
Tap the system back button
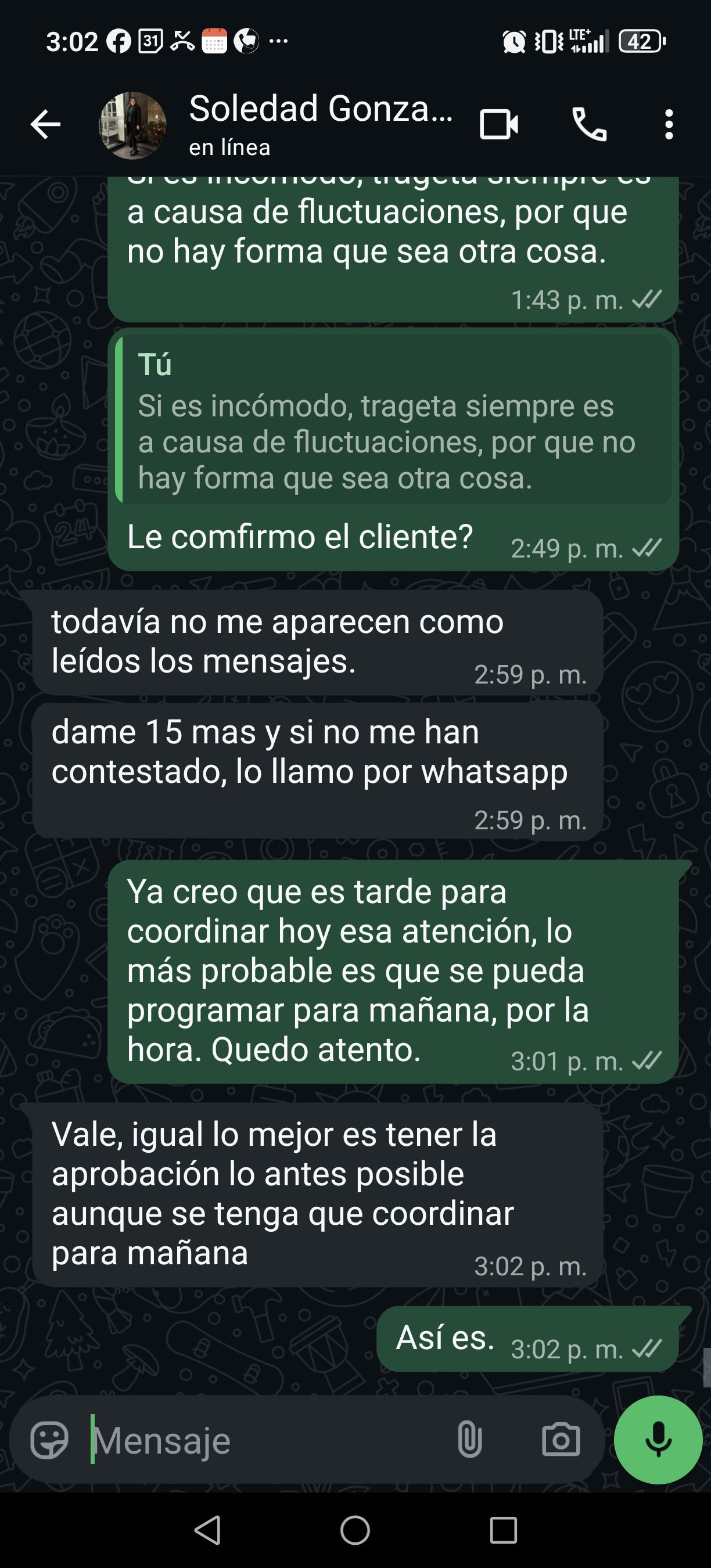click(207, 1530)
